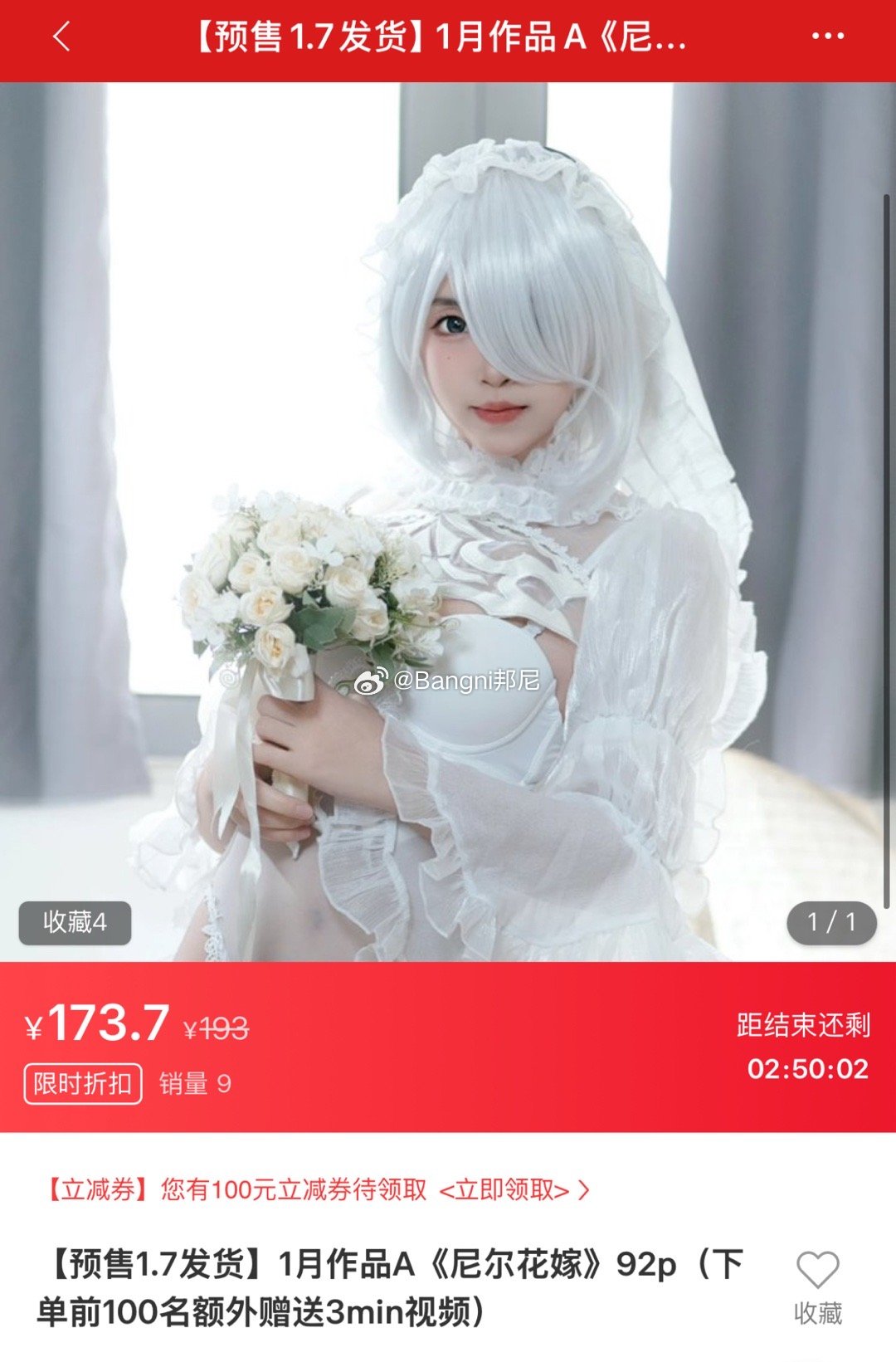Open the product photo full screen
This screenshot has width=896, height=1362.
448,521
